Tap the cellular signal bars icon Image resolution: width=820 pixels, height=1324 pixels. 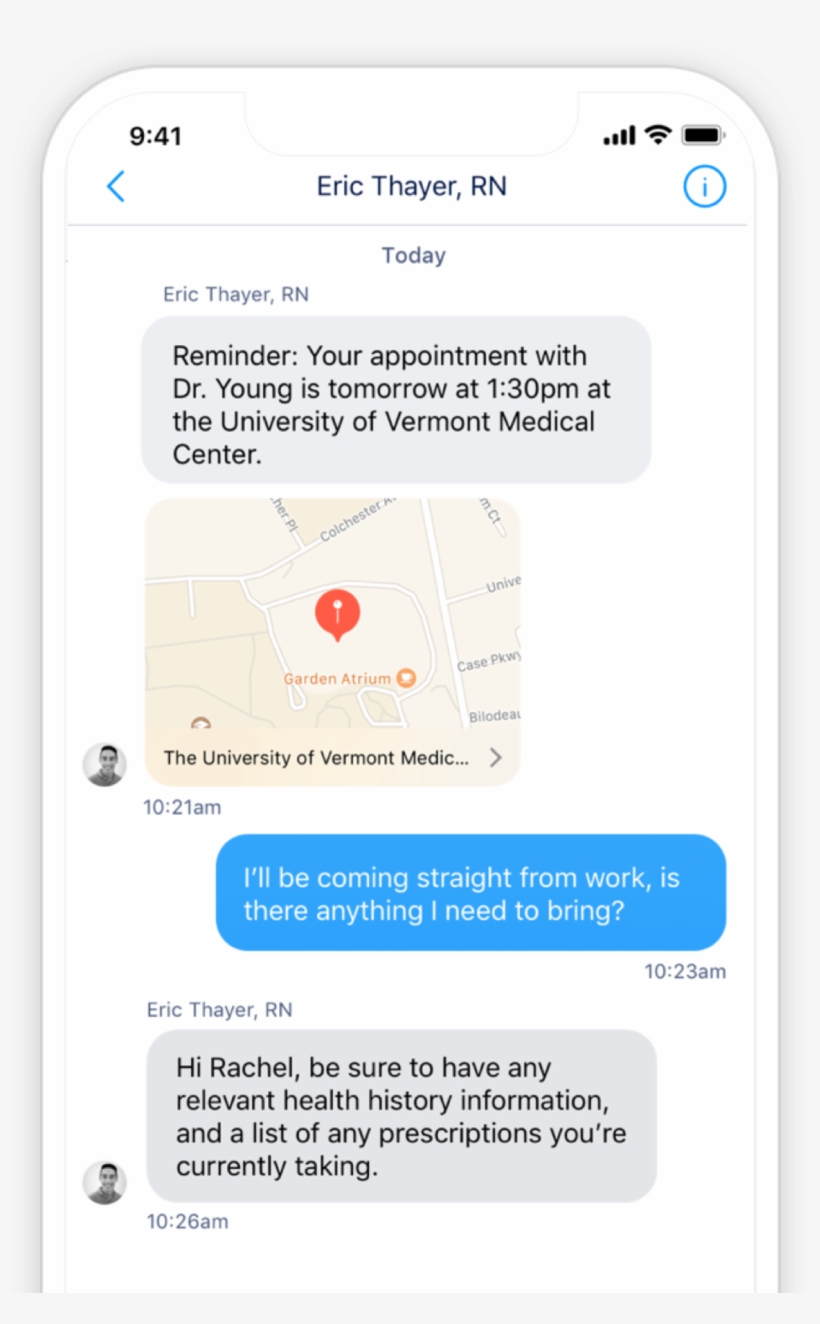click(x=620, y=134)
